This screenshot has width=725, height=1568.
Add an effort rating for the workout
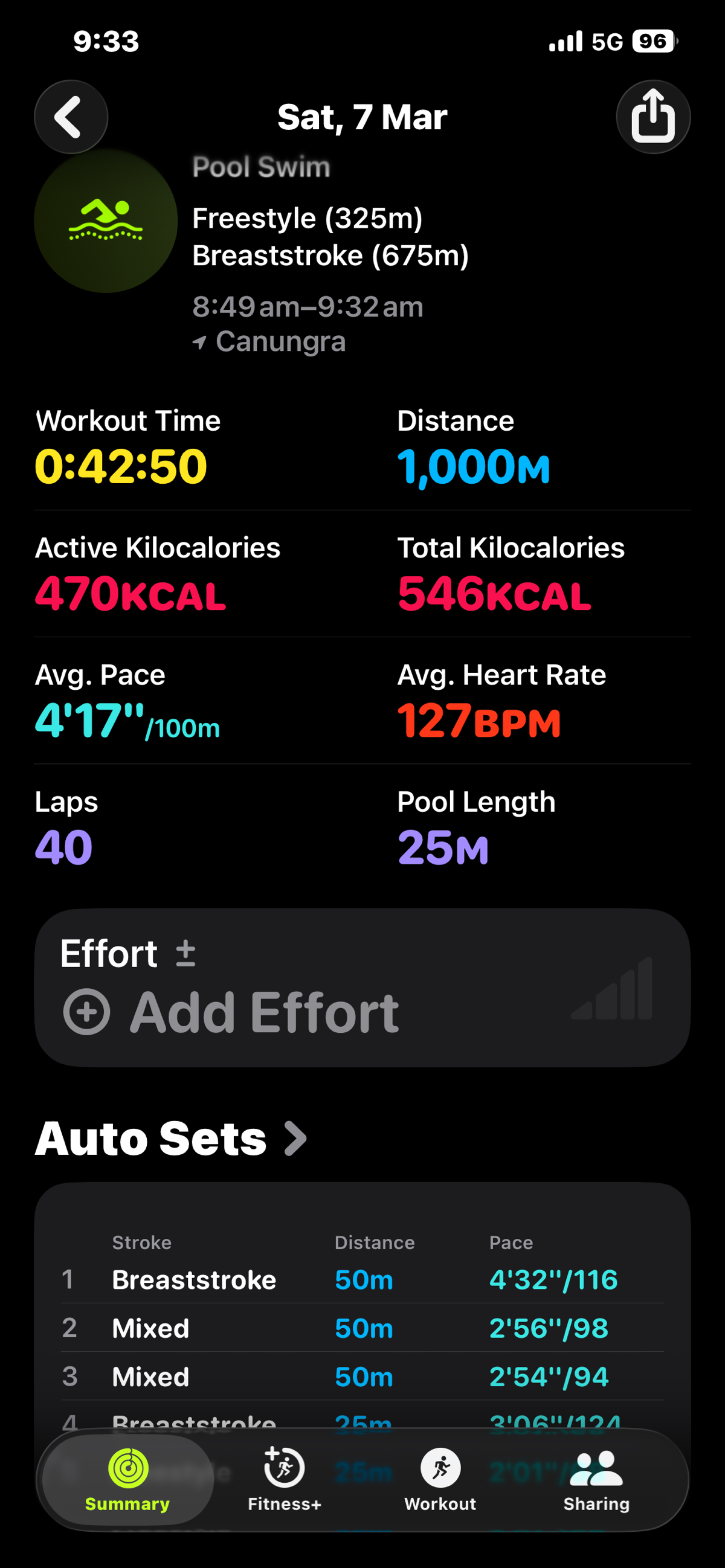point(231,1012)
